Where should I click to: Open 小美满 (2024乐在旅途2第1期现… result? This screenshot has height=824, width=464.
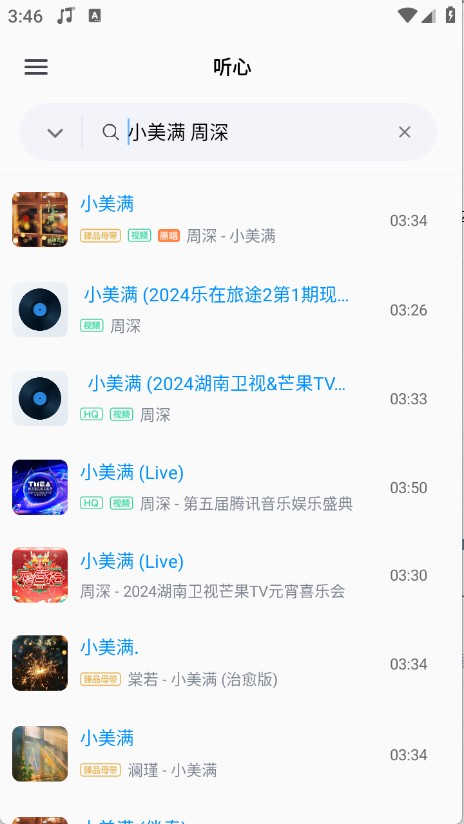[x=232, y=310]
